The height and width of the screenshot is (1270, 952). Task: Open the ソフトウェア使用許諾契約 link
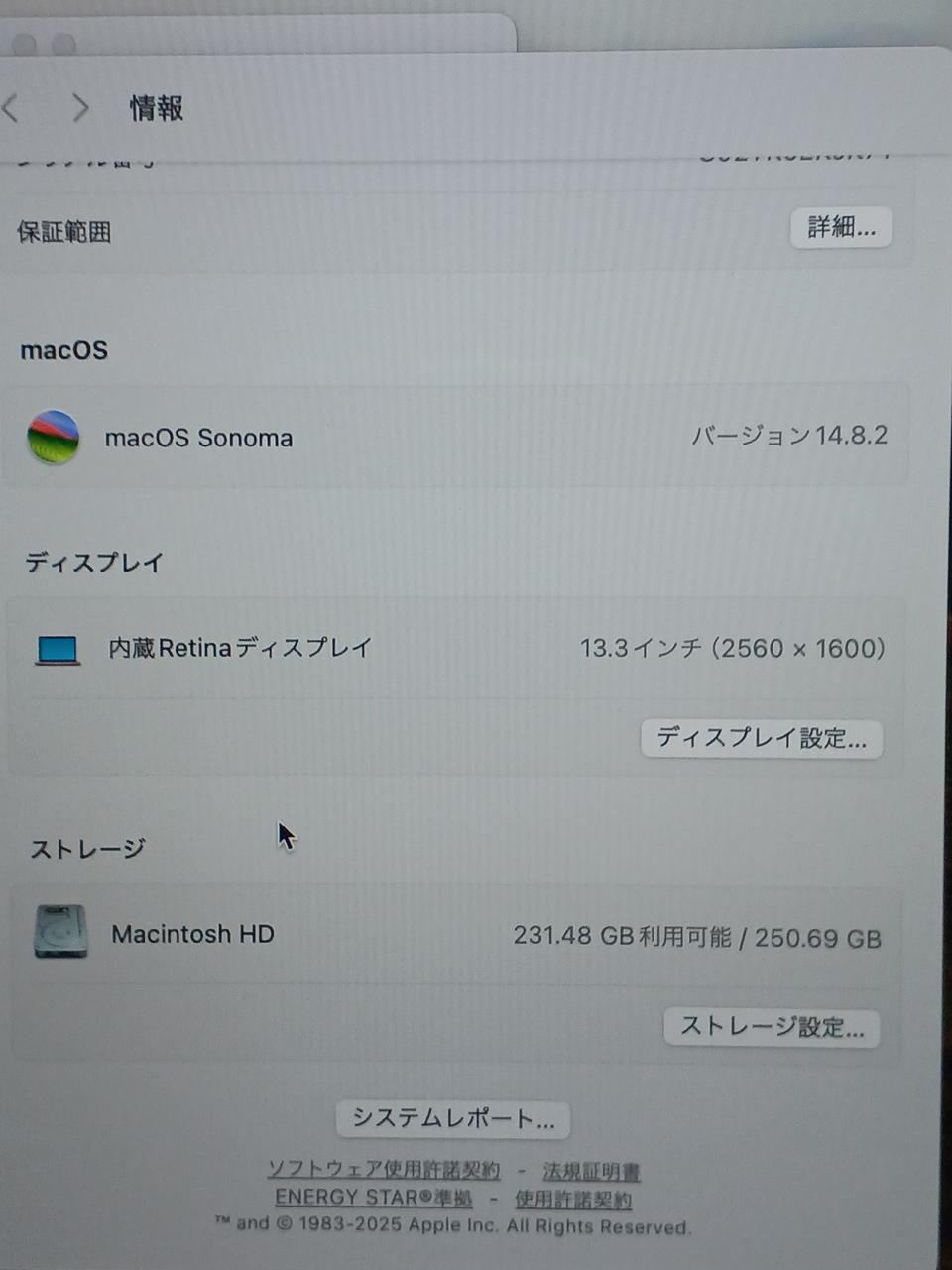(x=384, y=1171)
